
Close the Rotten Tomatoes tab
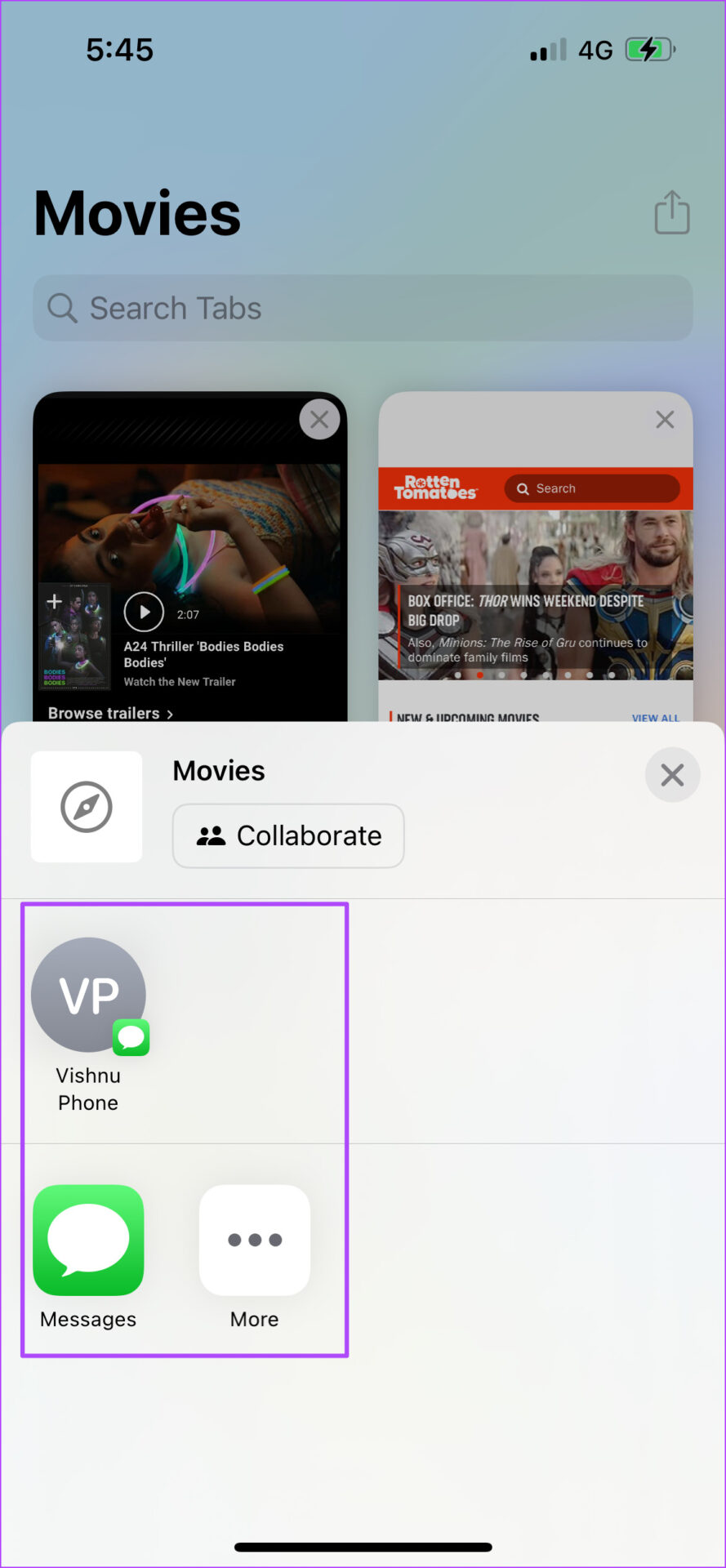tap(665, 420)
